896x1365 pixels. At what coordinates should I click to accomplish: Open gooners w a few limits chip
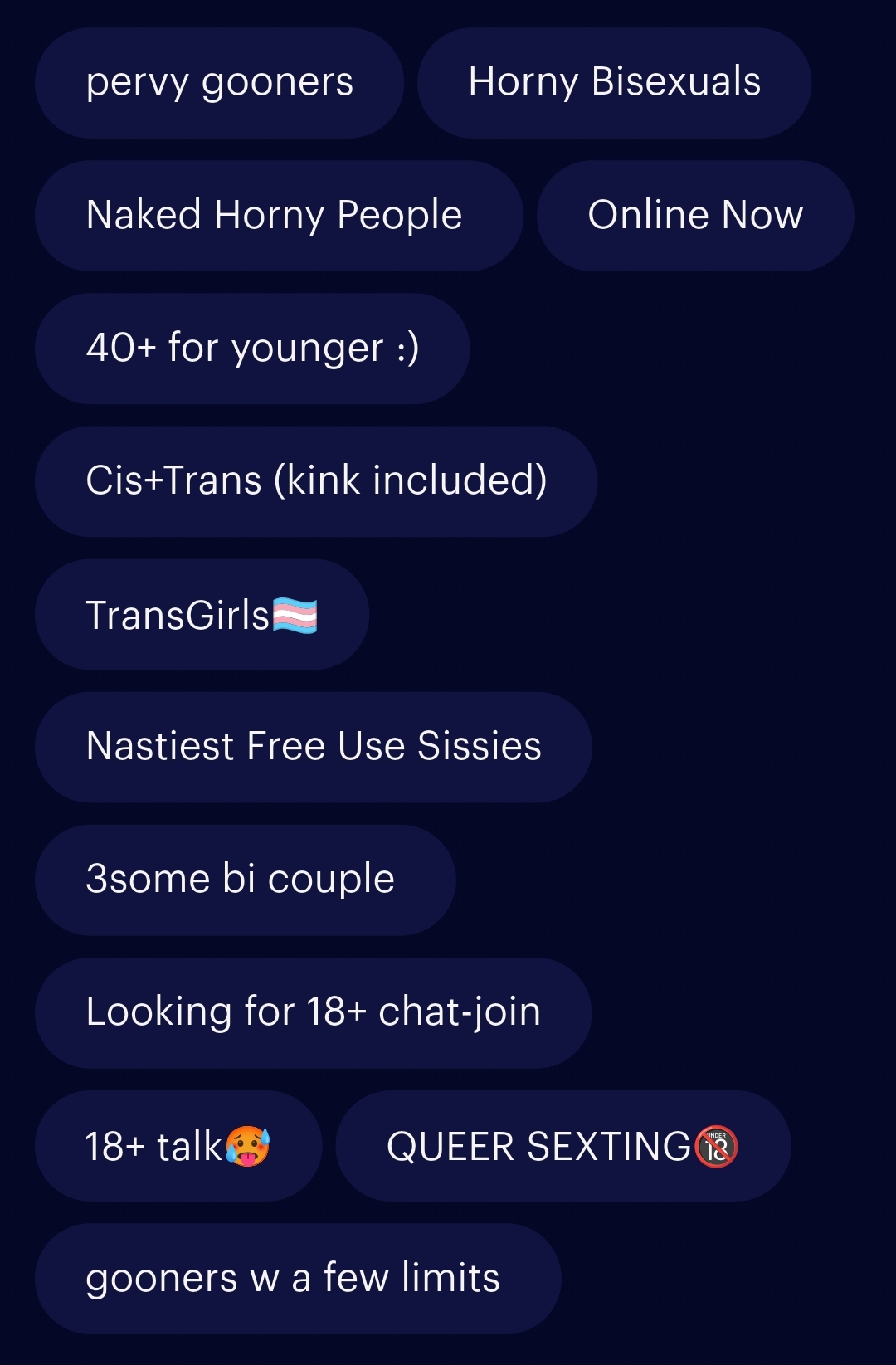point(298,1279)
